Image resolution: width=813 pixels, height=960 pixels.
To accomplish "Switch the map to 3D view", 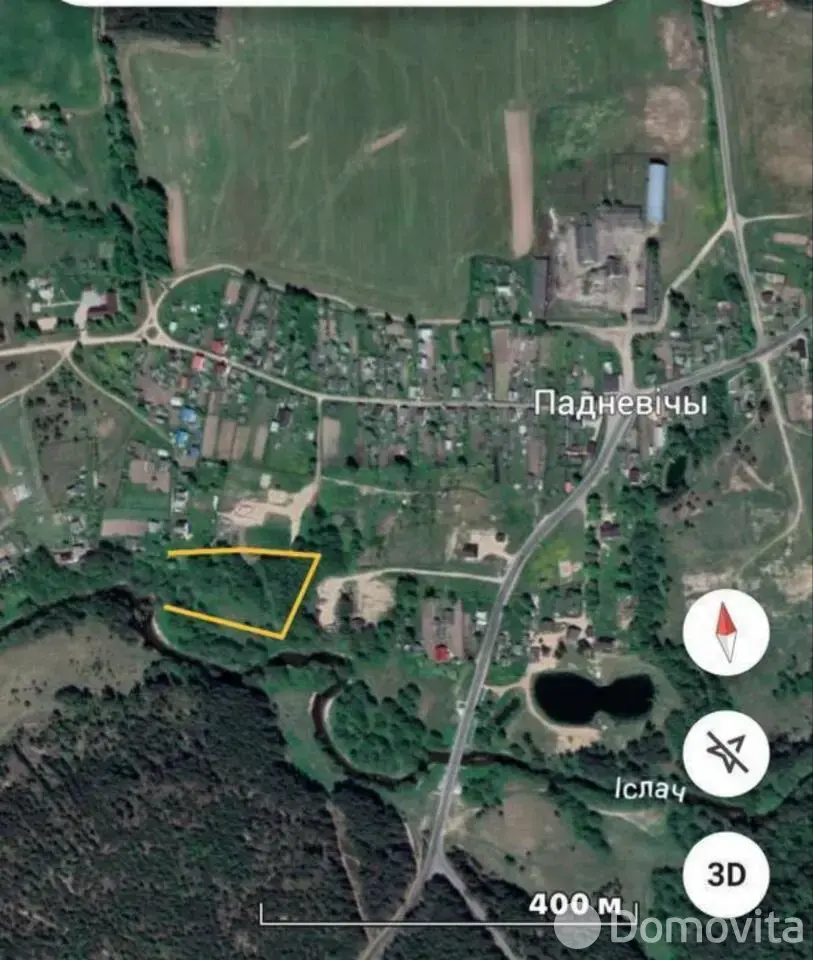I will [x=726, y=874].
